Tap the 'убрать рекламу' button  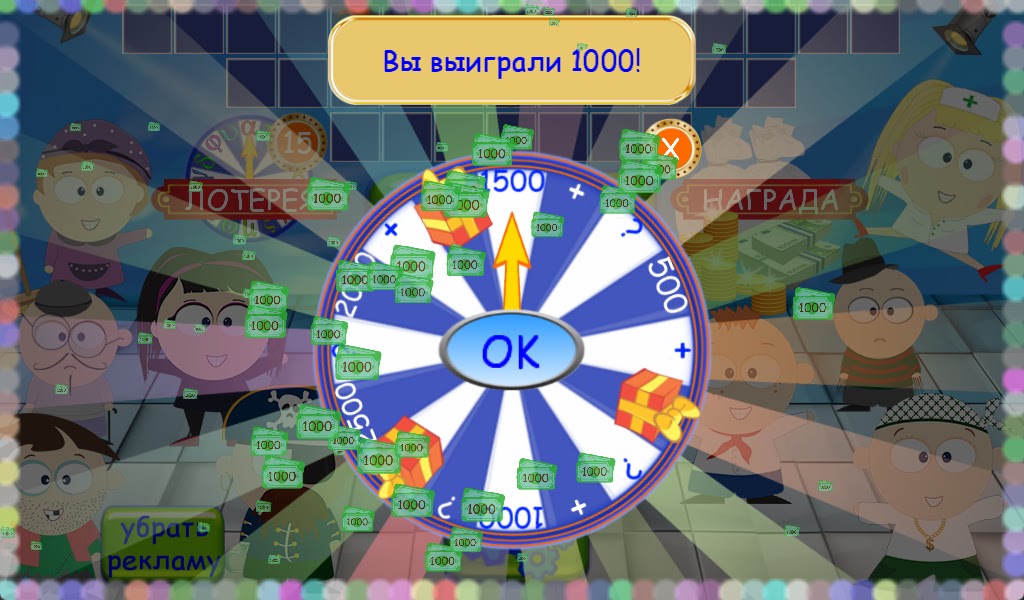coord(162,545)
